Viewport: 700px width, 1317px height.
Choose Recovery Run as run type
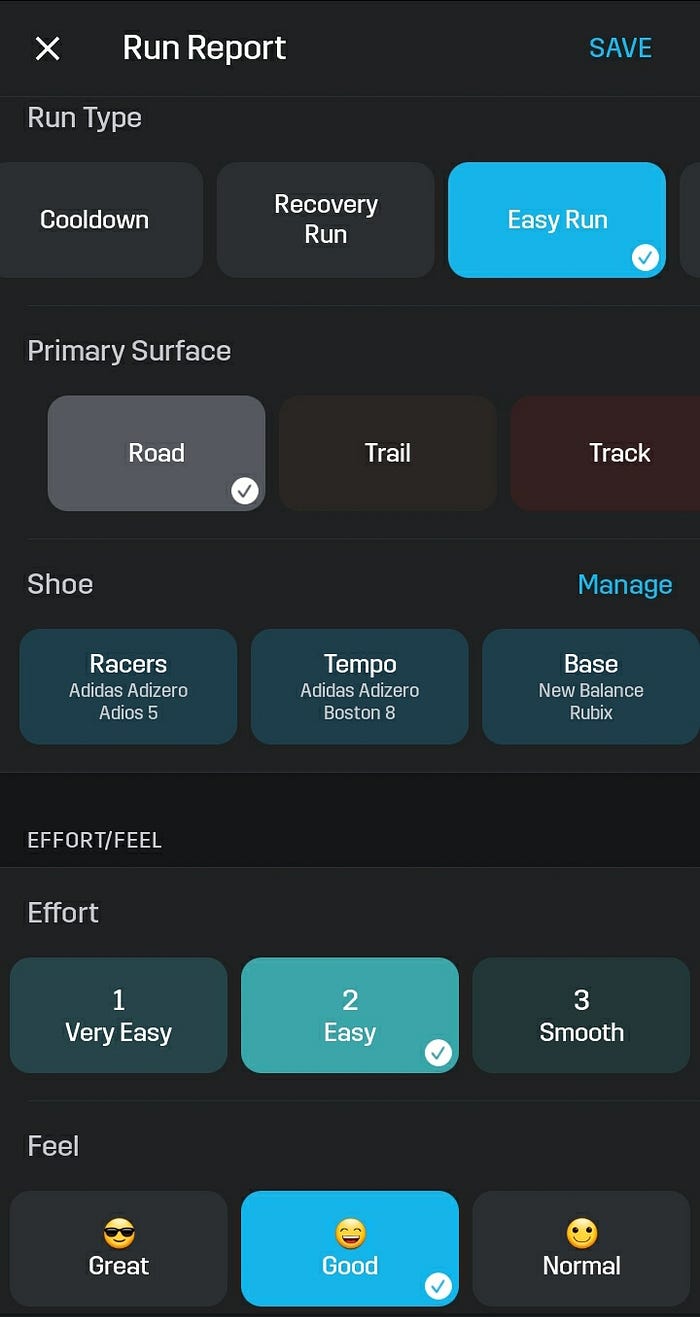click(x=325, y=220)
